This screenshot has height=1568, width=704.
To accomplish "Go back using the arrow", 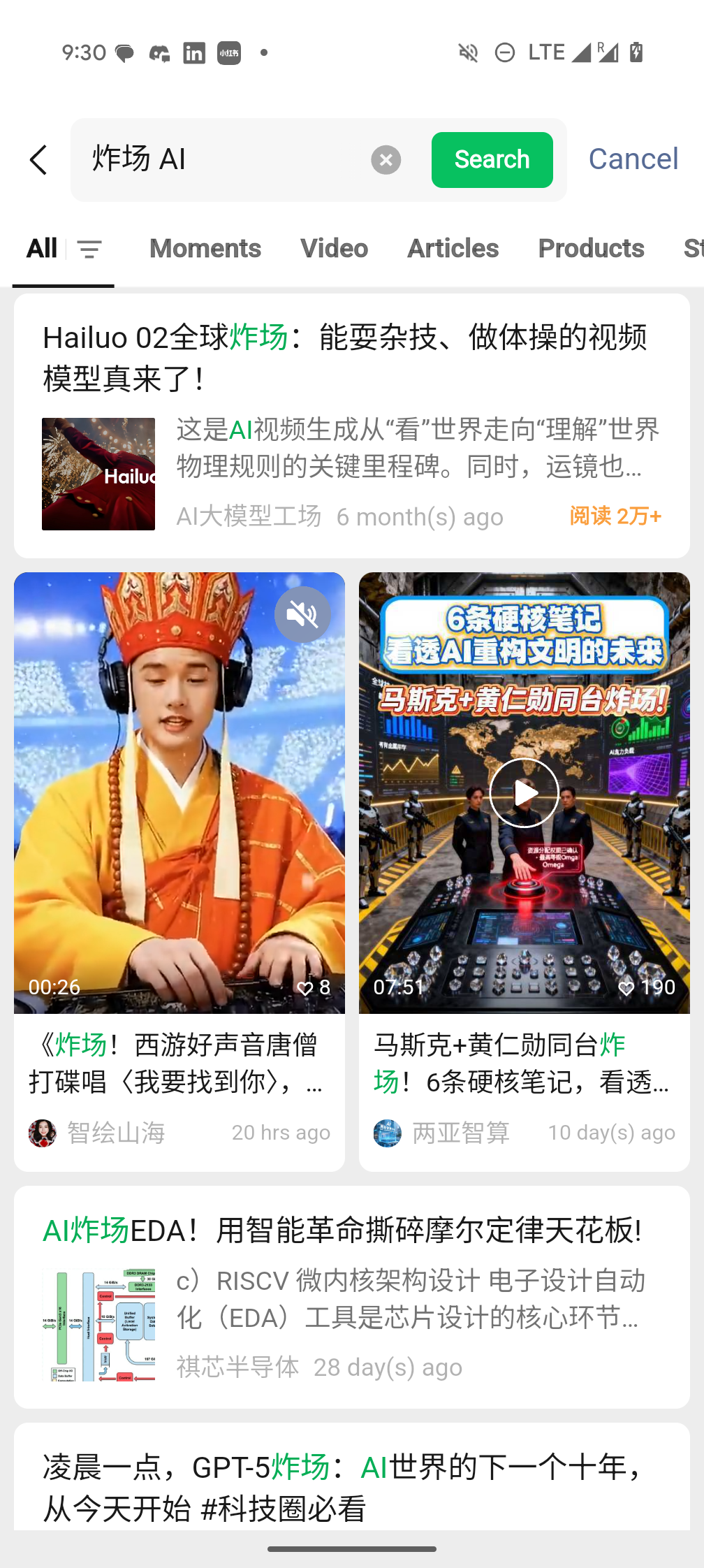I will (39, 160).
